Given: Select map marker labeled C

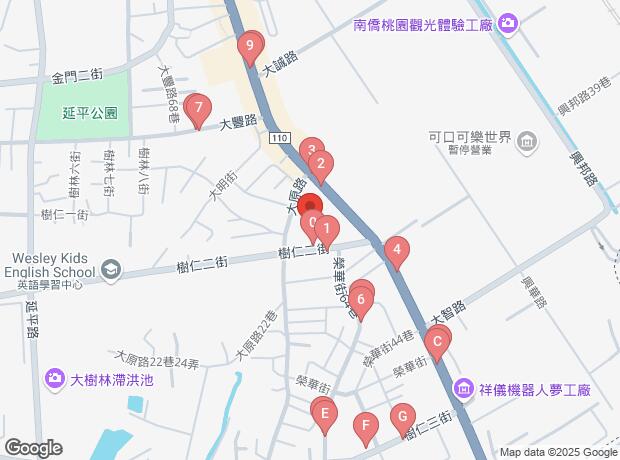Looking at the screenshot, I should click(x=435, y=343).
